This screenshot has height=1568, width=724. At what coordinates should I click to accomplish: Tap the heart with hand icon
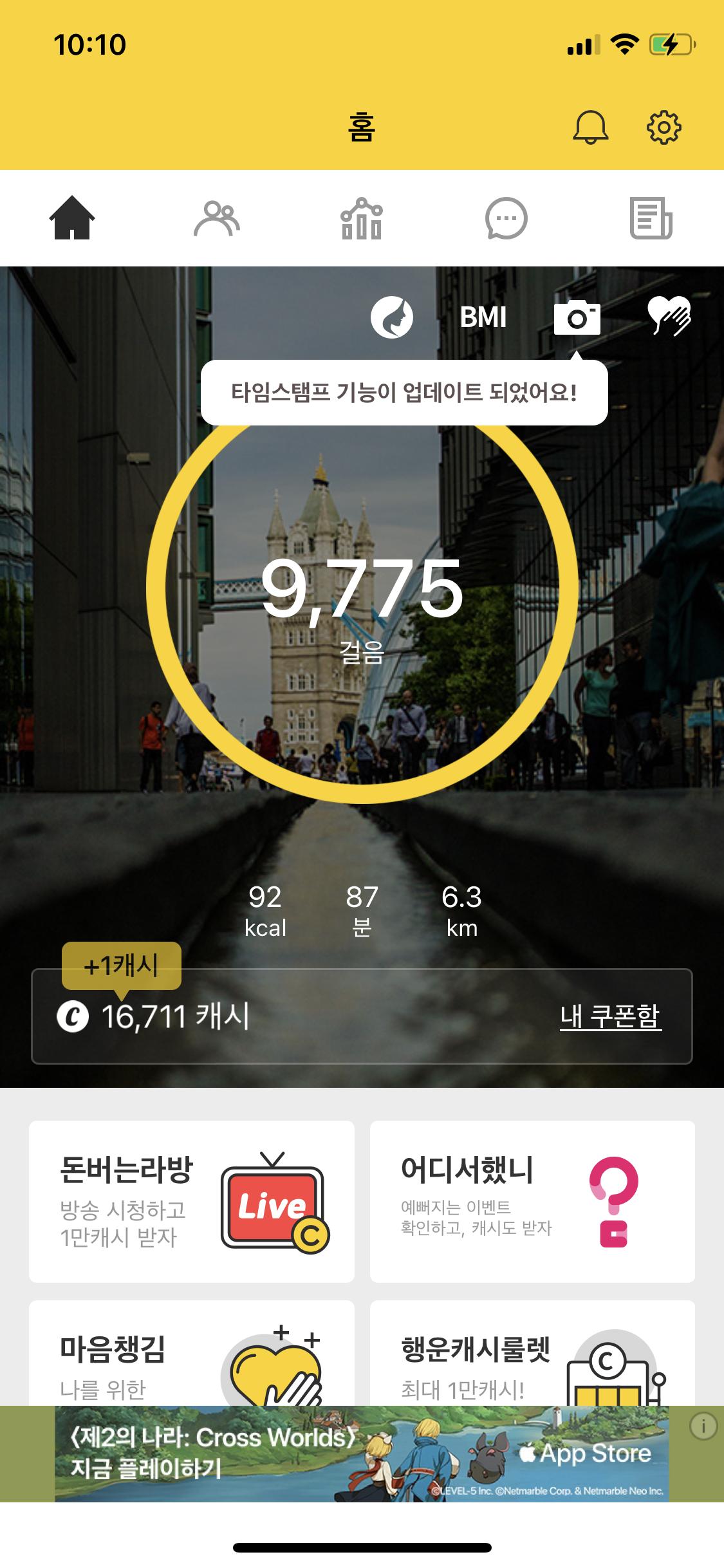[x=669, y=316]
